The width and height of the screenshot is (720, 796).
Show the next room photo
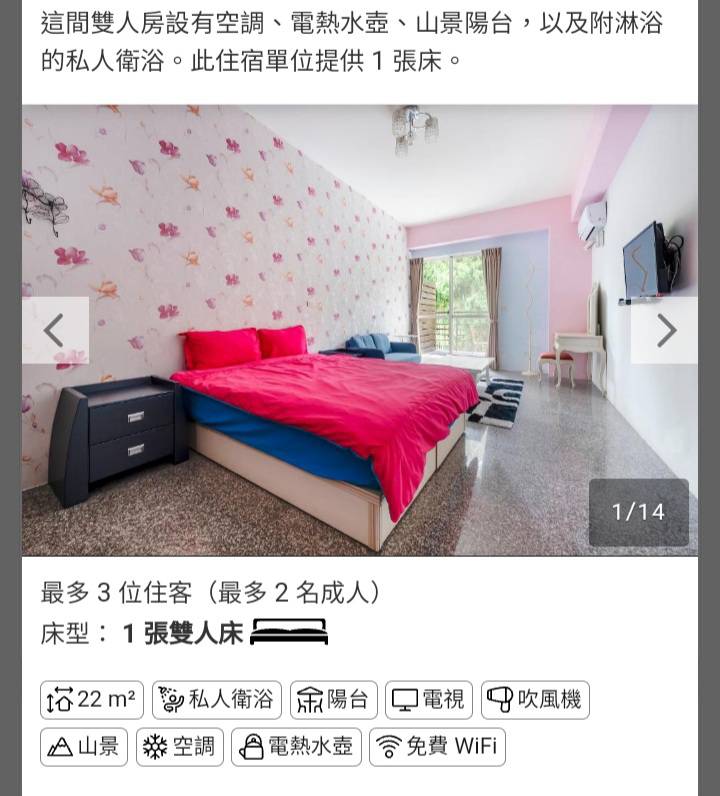coord(665,330)
